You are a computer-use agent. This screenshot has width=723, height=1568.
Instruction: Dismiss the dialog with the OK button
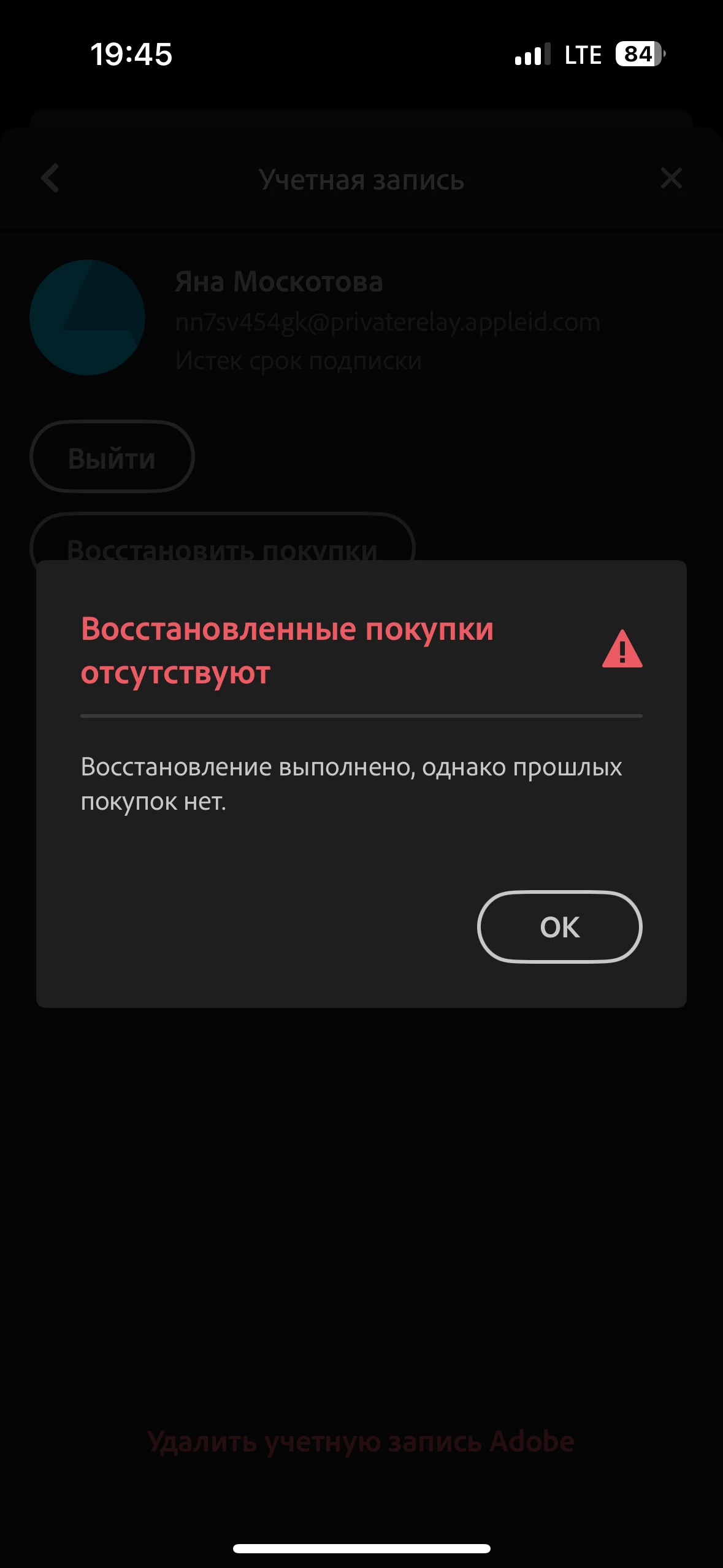559,926
